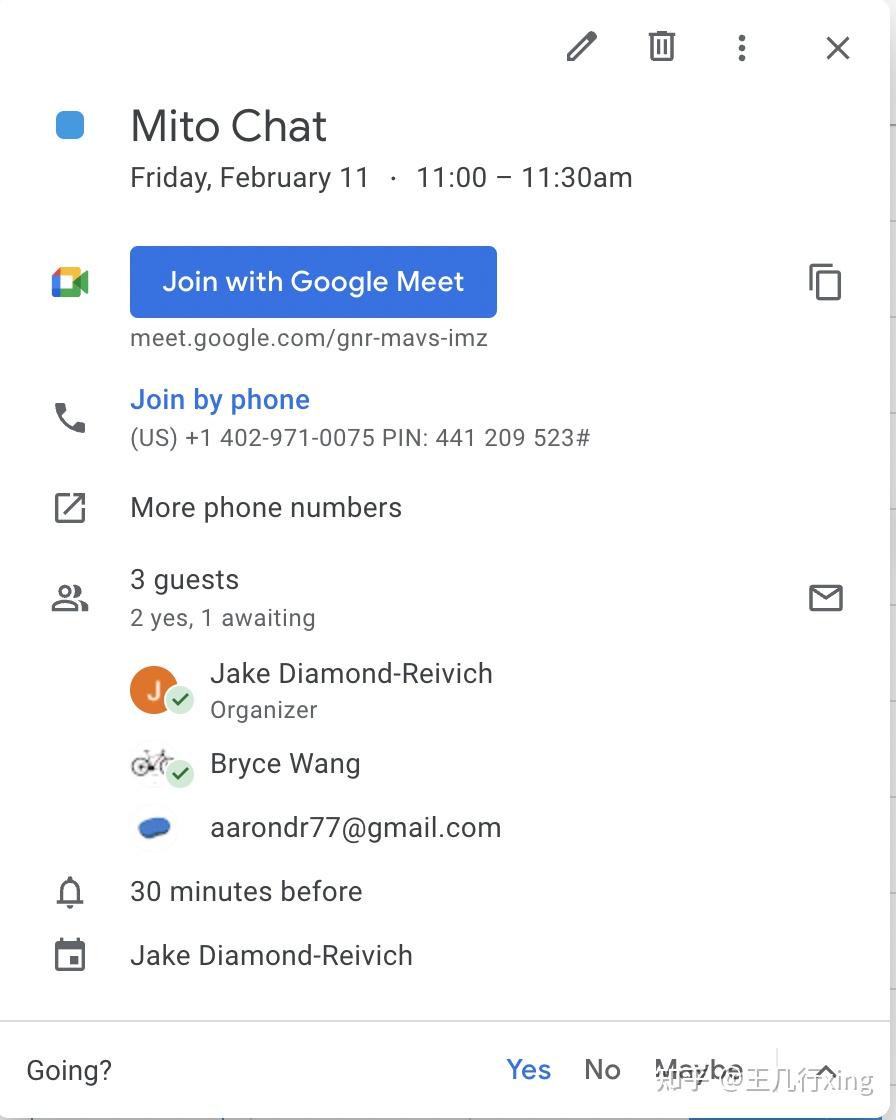The height and width of the screenshot is (1120, 896).
Task: Copy the Meet conference info
Action: click(x=825, y=282)
